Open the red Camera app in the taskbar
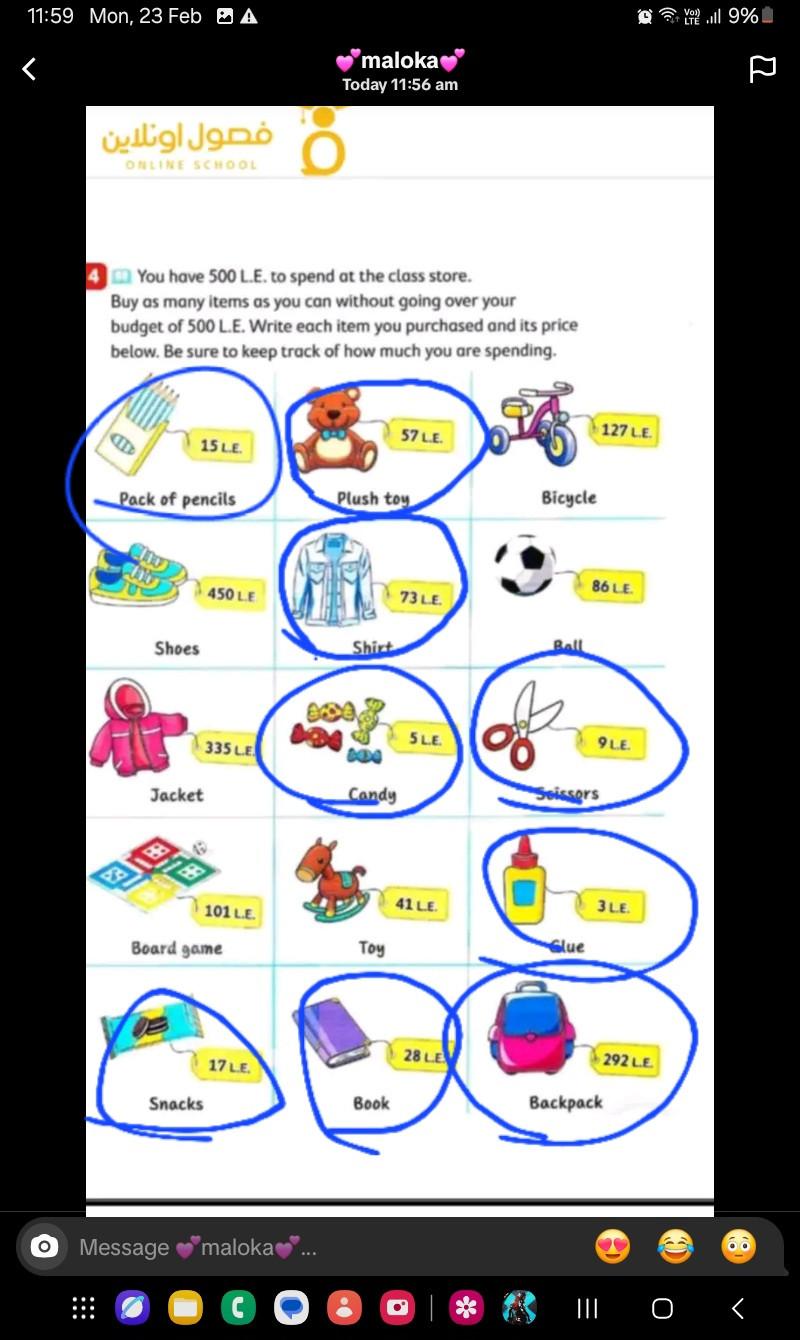Viewport: 800px width, 1340px height. (x=397, y=1307)
